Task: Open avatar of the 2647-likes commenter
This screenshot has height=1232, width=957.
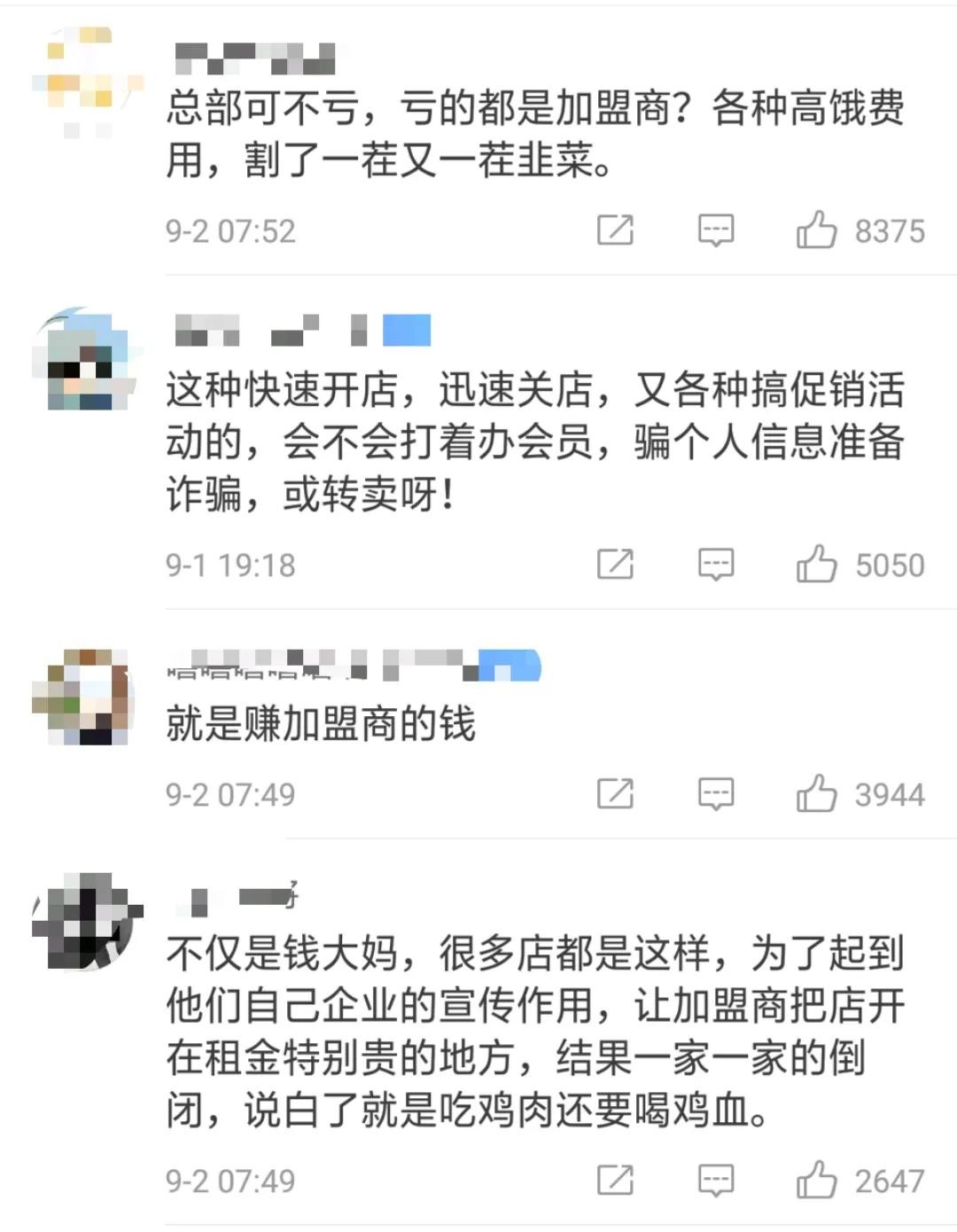Action: pos(84,922)
